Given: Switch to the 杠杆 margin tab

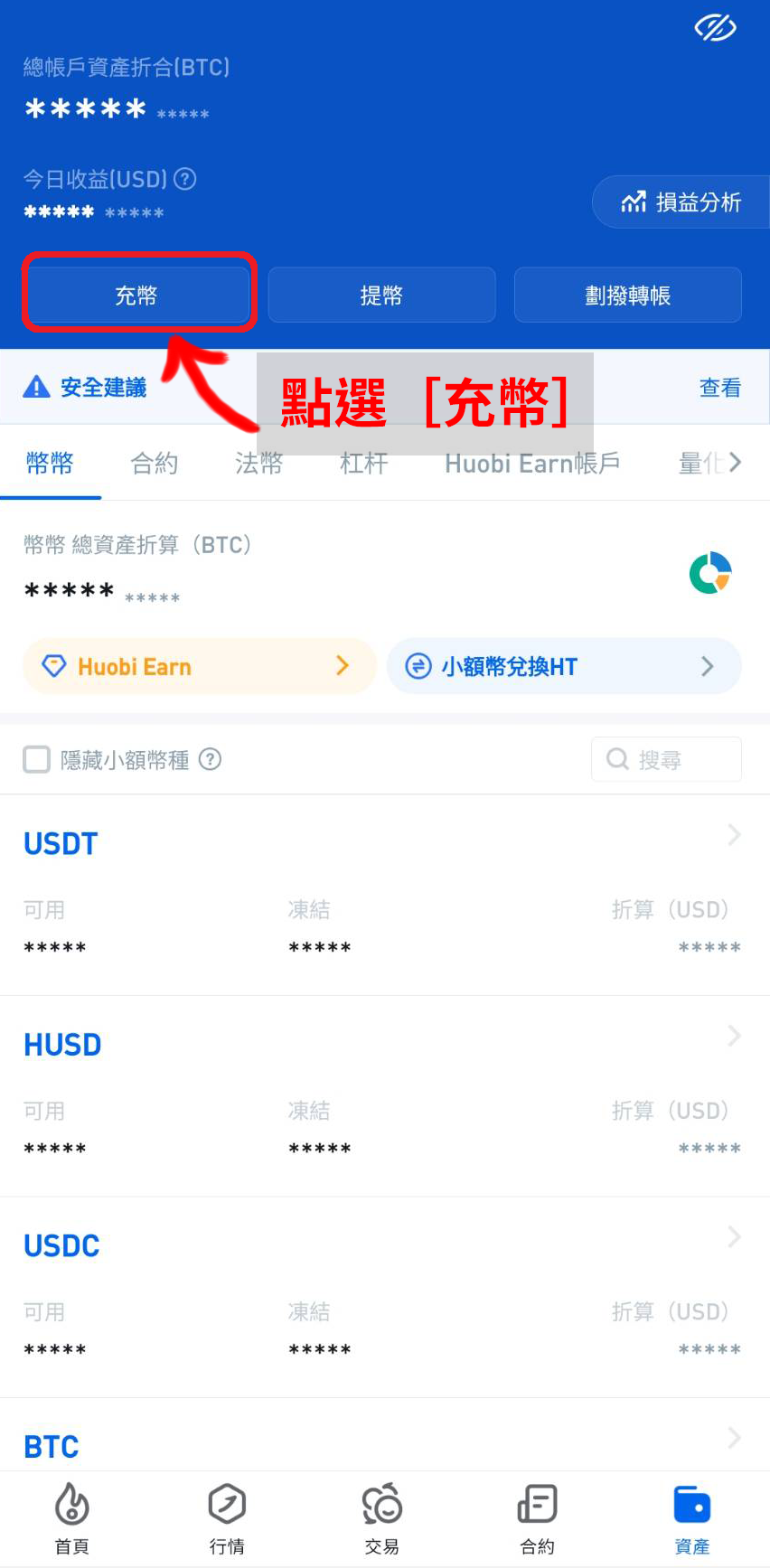Looking at the screenshot, I should [363, 464].
